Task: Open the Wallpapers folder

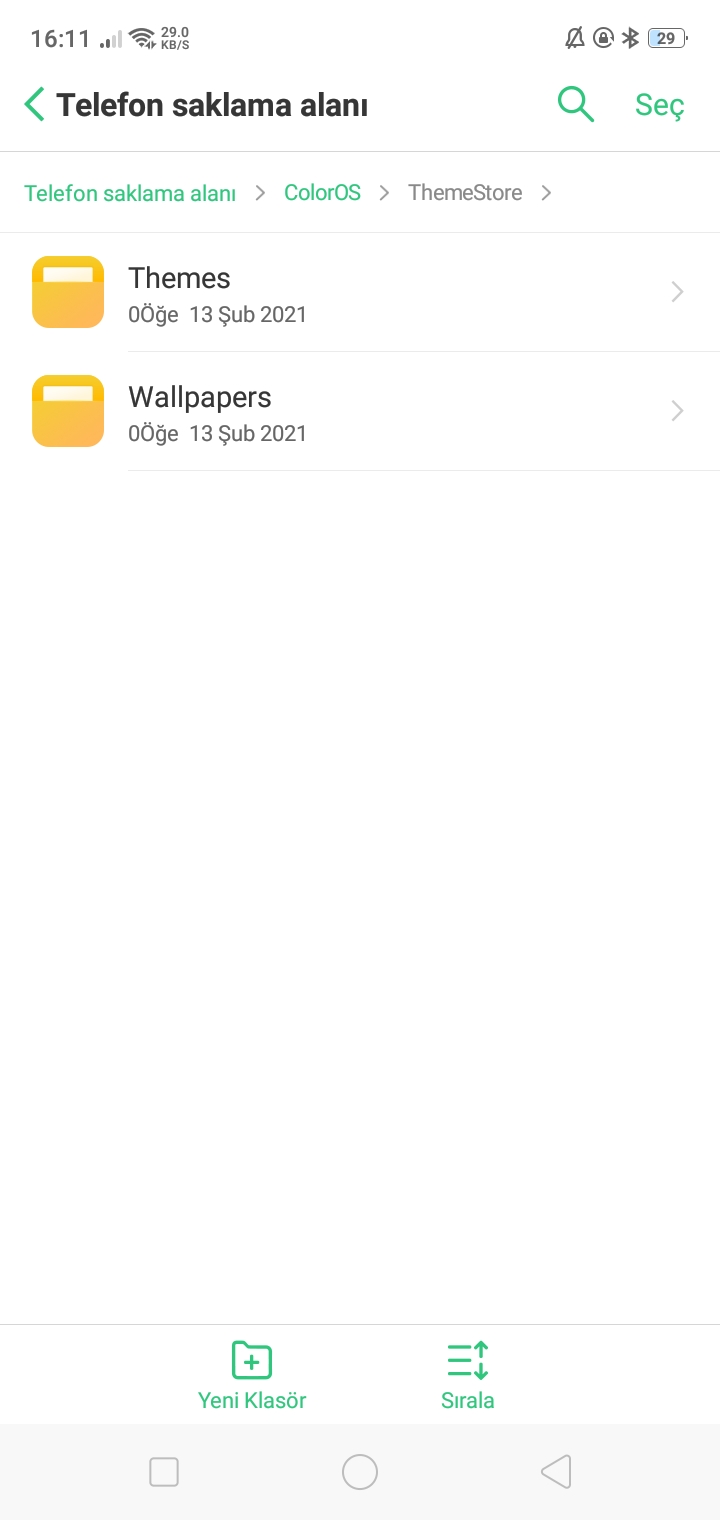Action: [360, 411]
